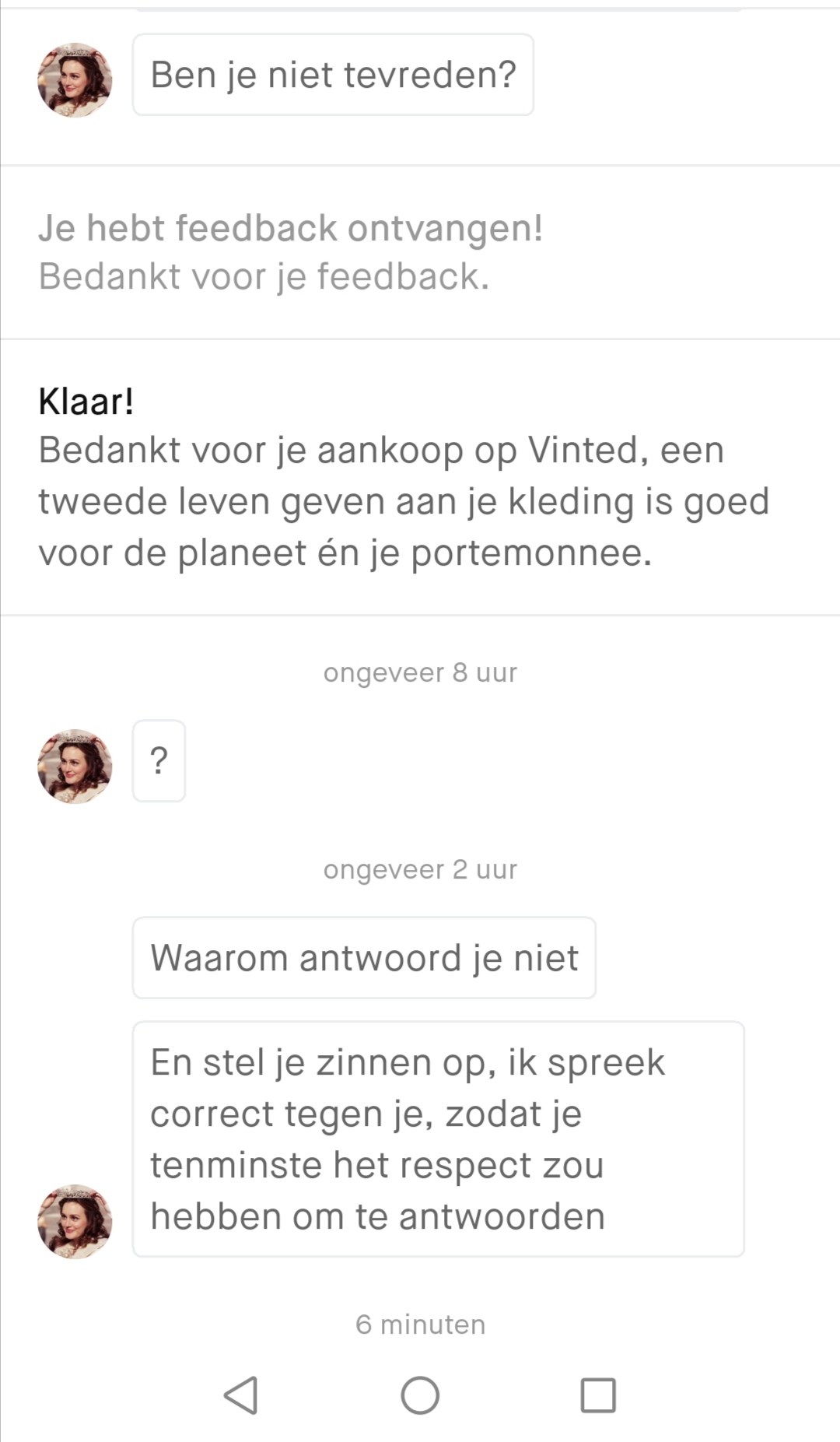
Task: Open sender's avatar beside "Ben je niet tevreden?"
Action: (x=75, y=79)
